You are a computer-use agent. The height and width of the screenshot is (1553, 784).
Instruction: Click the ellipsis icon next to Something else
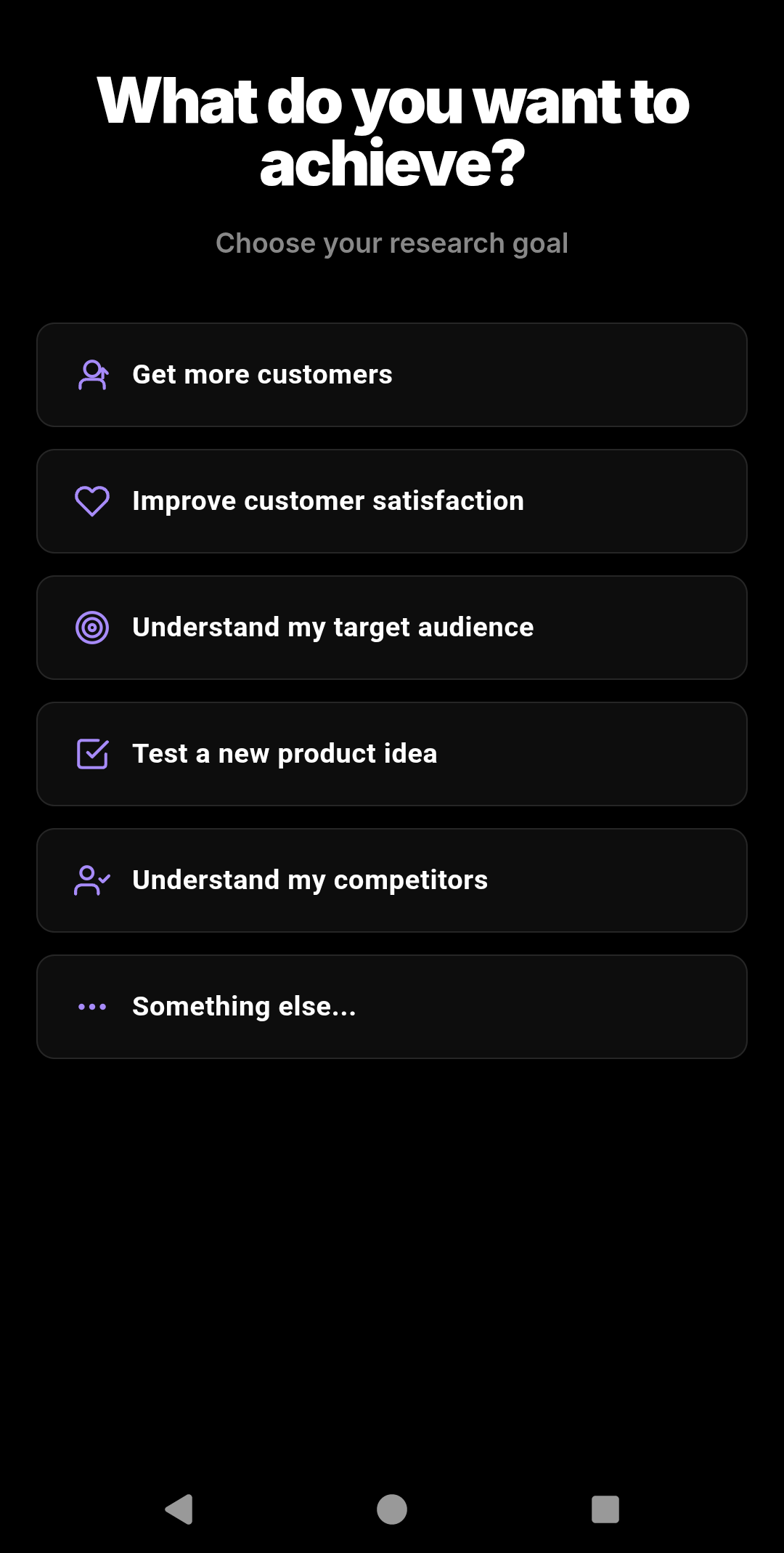[91, 1006]
